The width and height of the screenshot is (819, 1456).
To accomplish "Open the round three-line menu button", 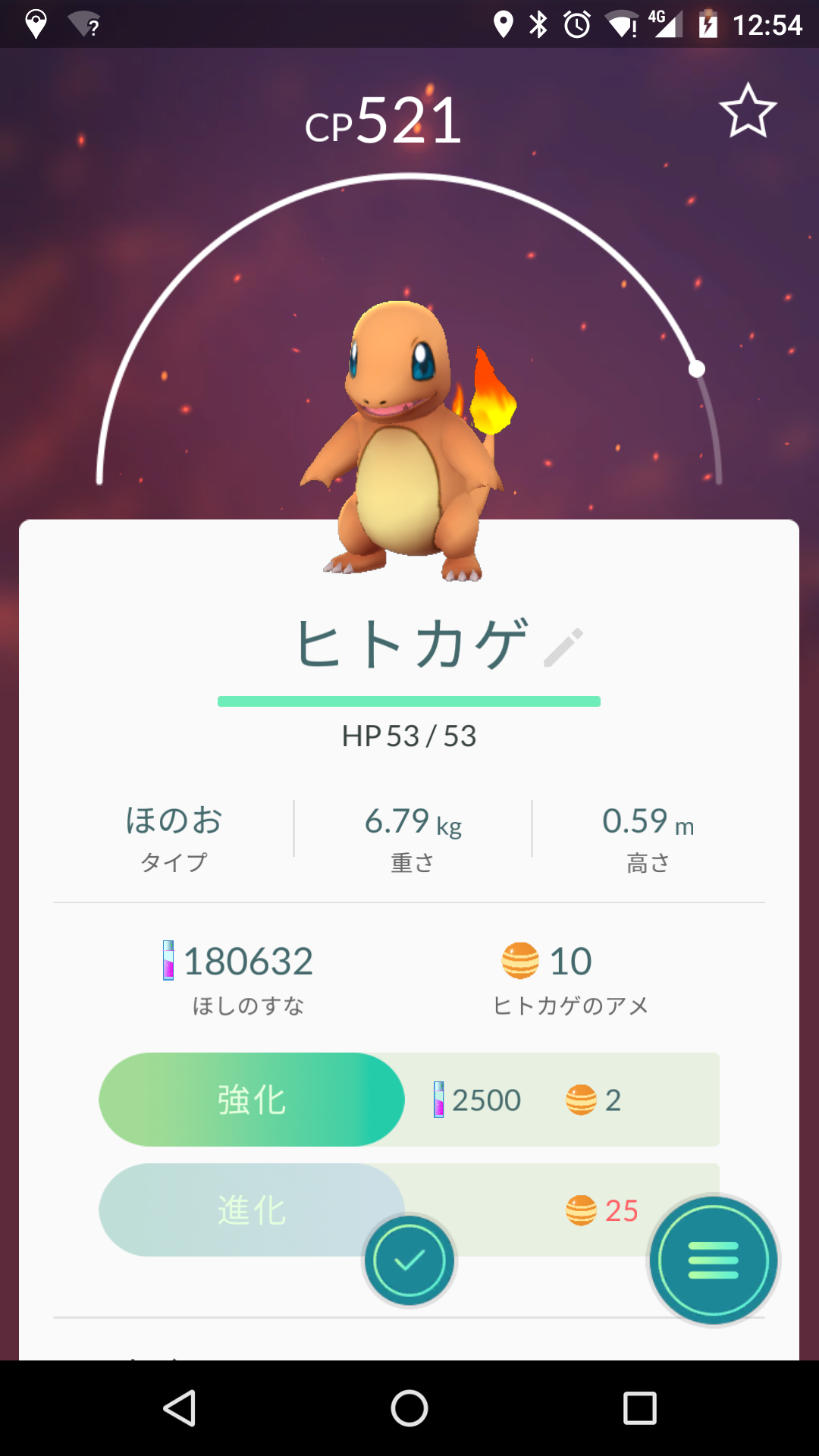I will pyautogui.click(x=713, y=1260).
